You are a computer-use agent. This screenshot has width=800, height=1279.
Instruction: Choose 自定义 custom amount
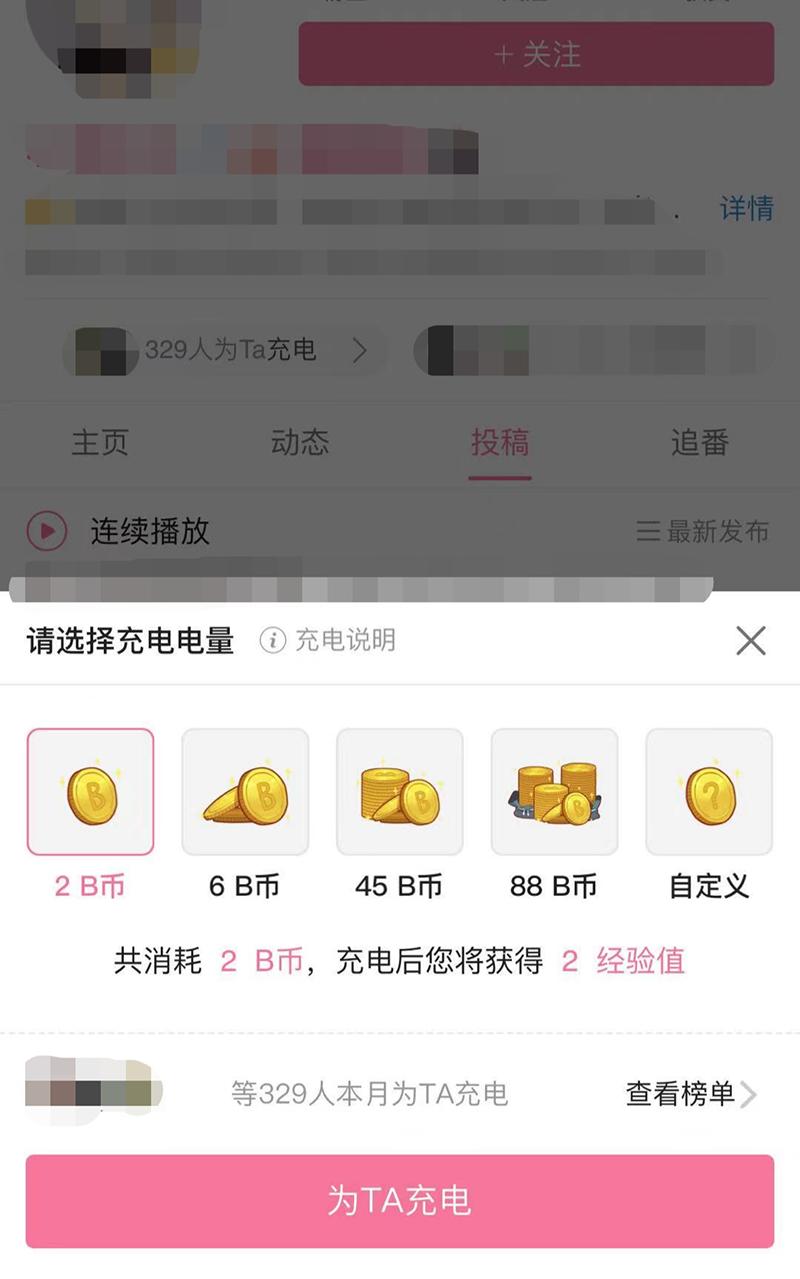pyautogui.click(x=709, y=792)
